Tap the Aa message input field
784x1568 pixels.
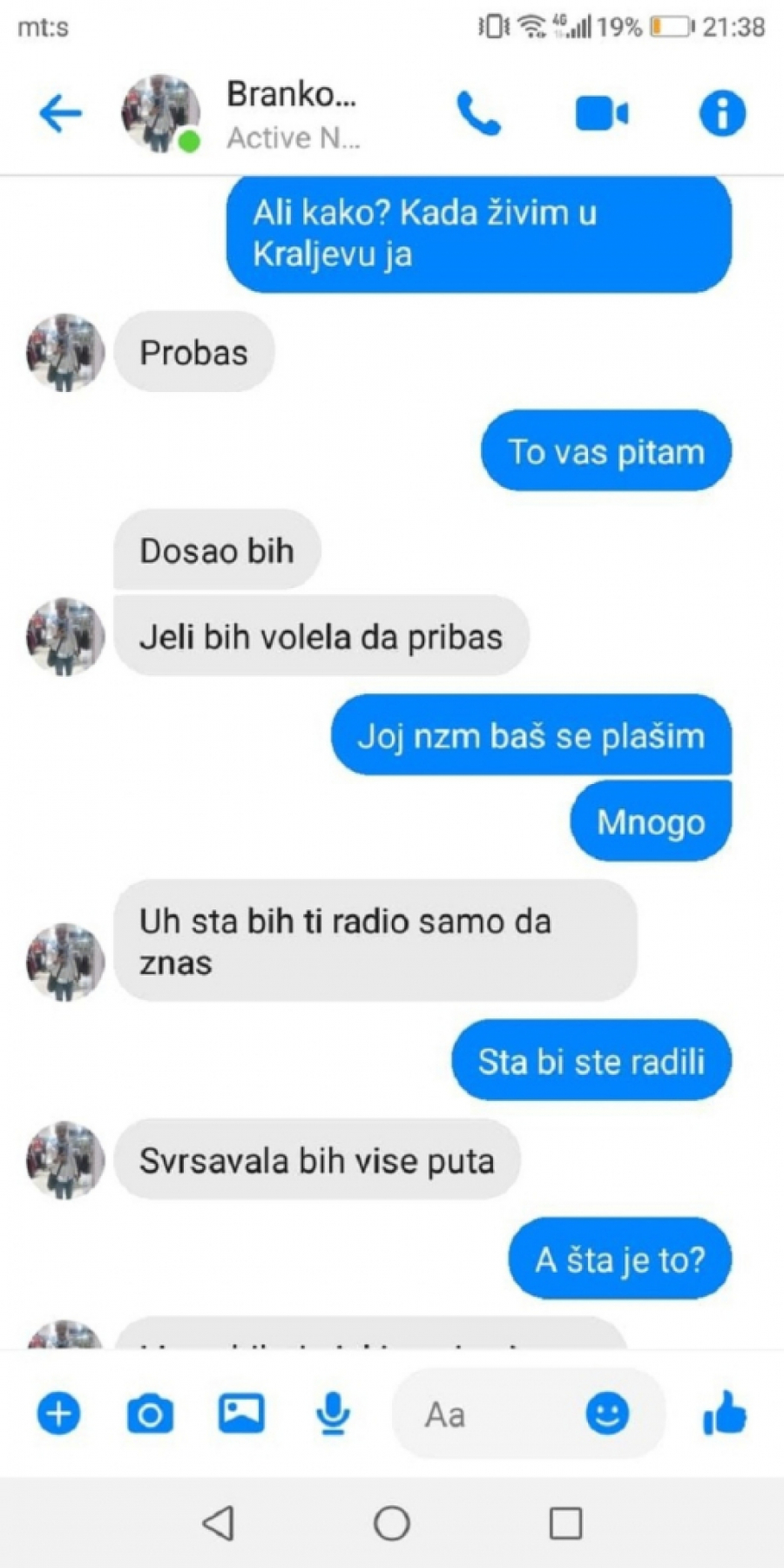(x=488, y=1414)
